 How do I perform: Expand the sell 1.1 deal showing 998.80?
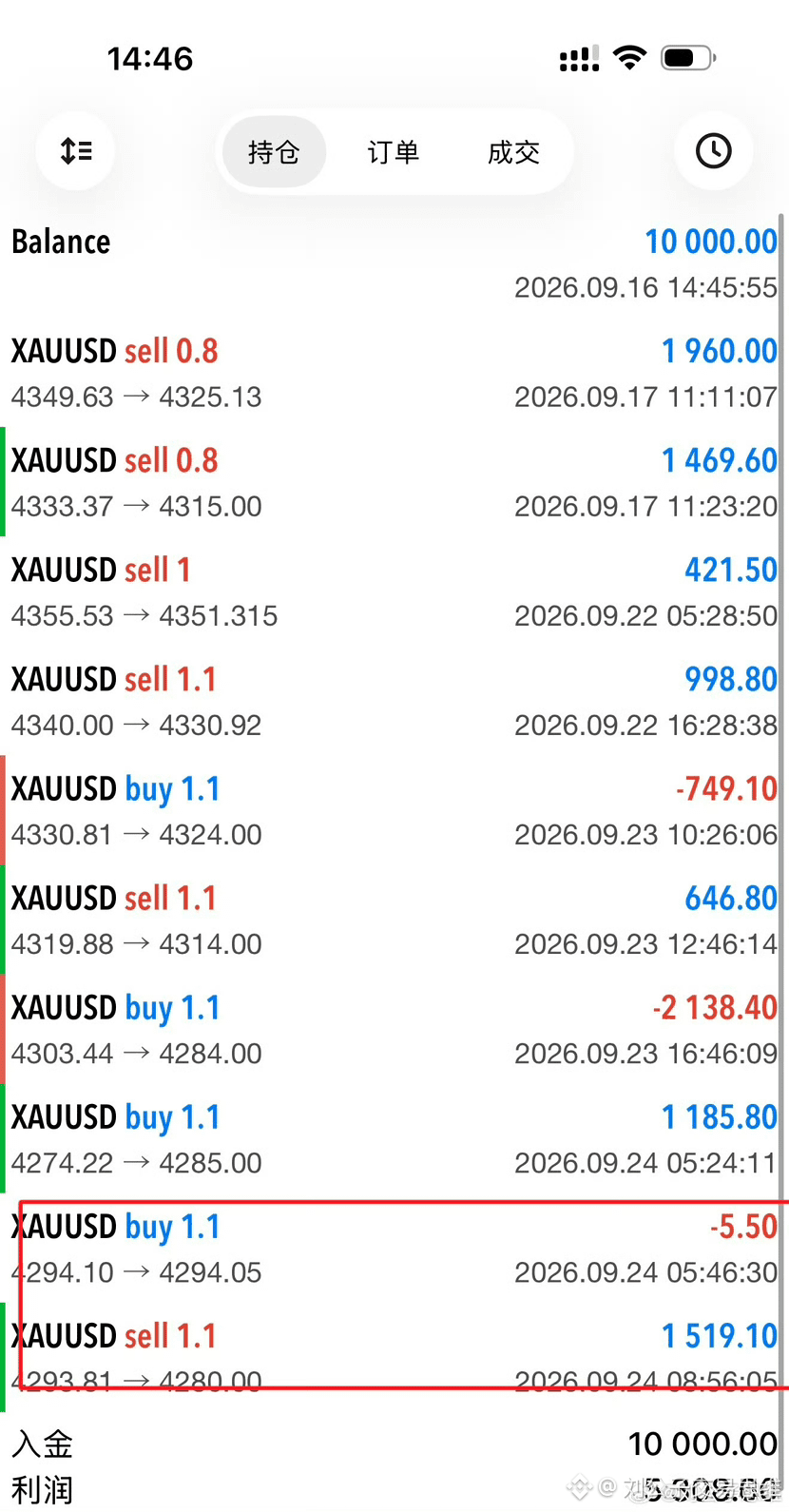(394, 700)
